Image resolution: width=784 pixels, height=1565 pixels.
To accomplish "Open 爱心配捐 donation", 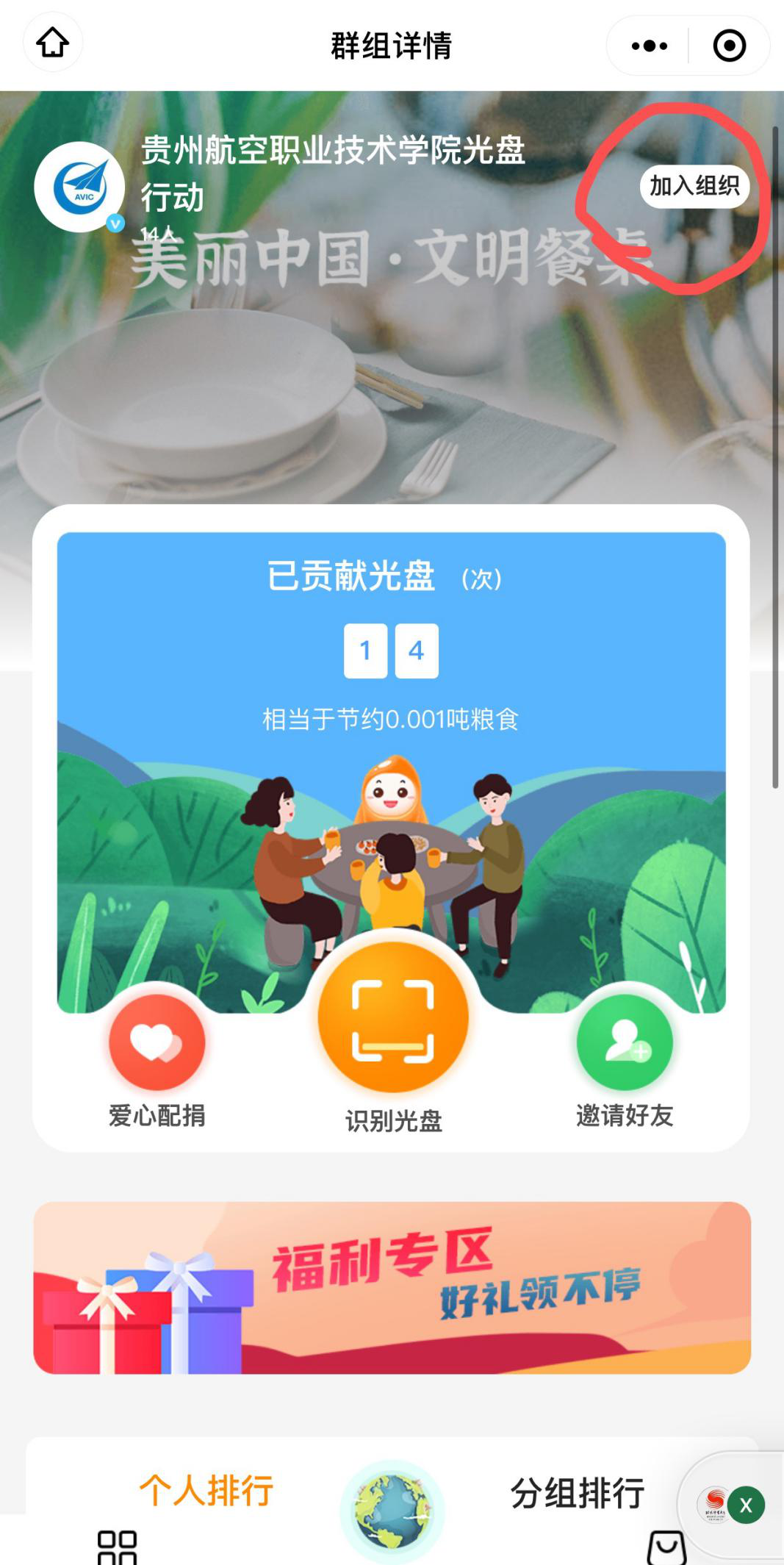I will [x=157, y=1042].
